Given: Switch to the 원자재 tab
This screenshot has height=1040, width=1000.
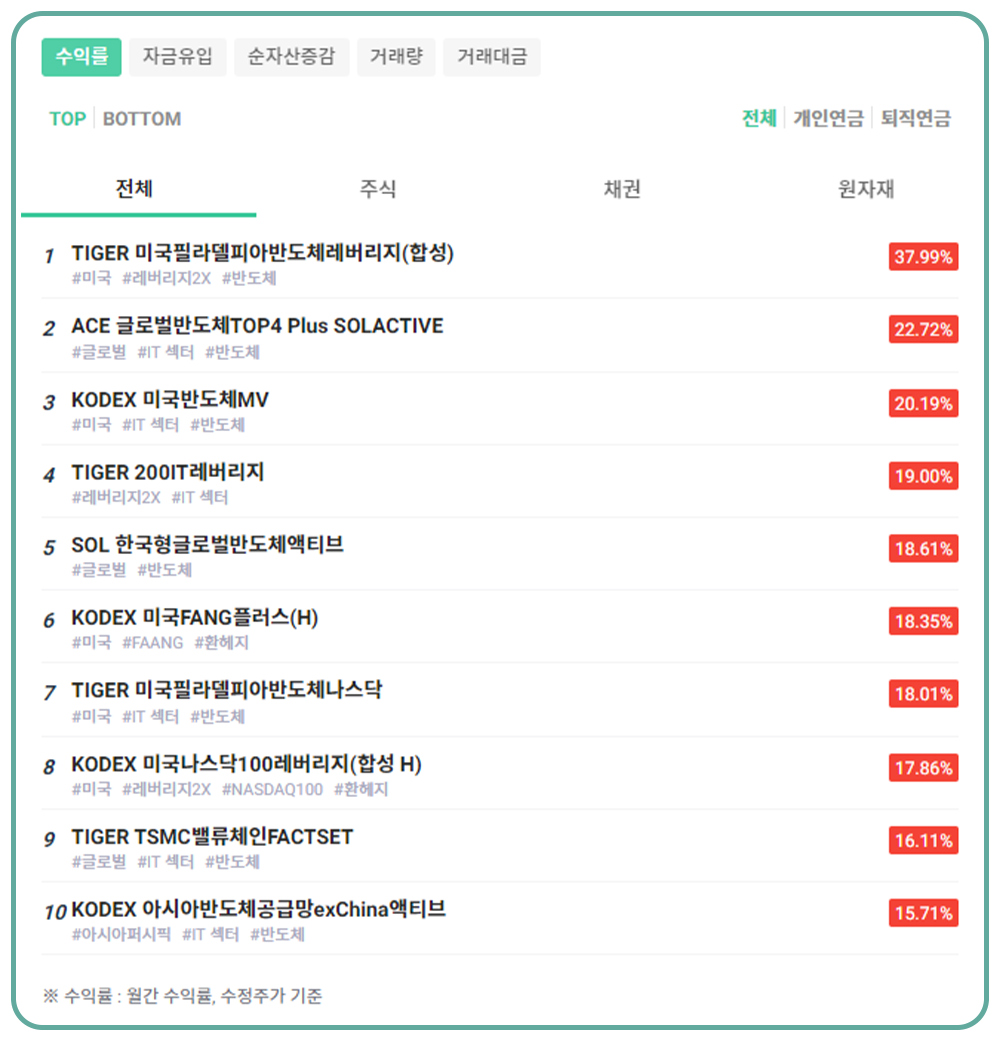Looking at the screenshot, I should click(866, 189).
